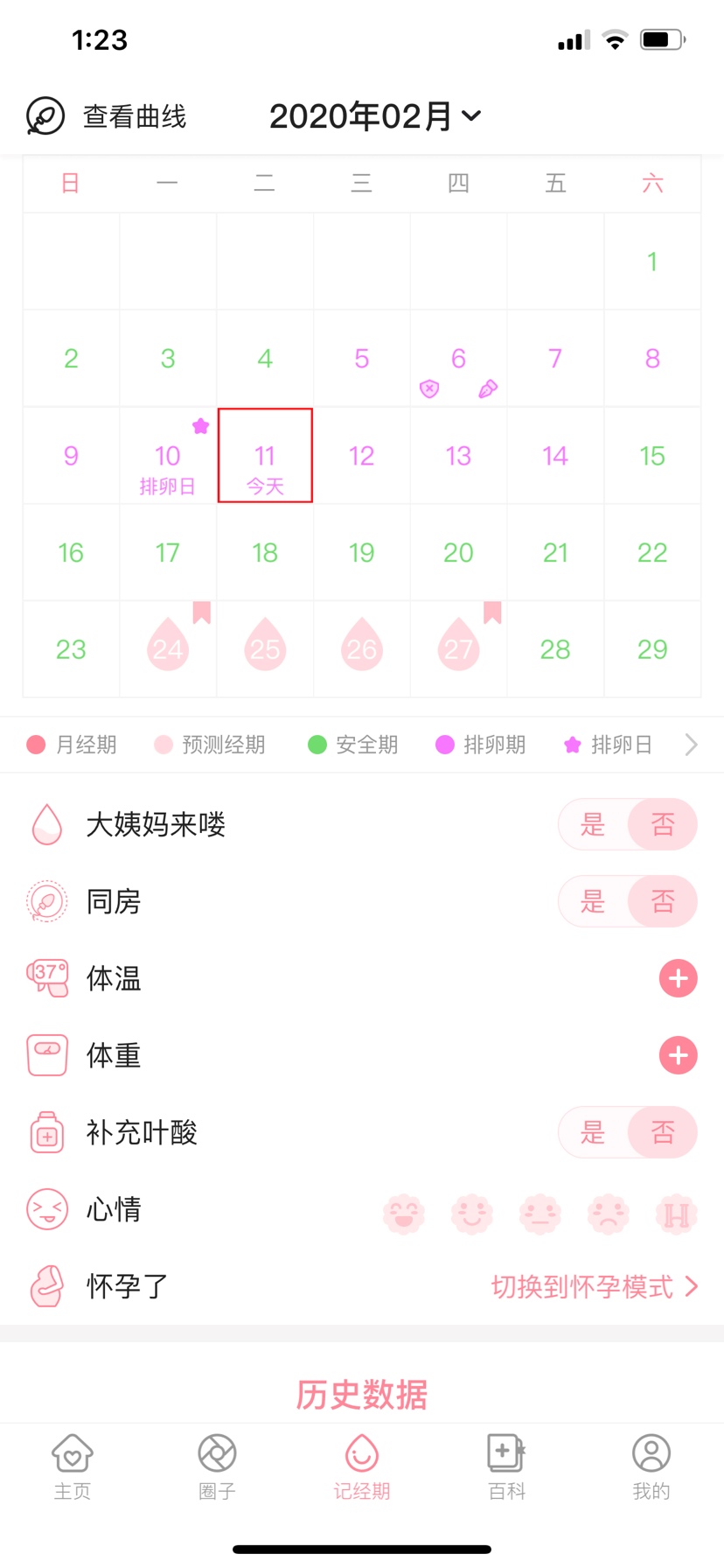Switch to the 圈子 tab

[x=217, y=1466]
